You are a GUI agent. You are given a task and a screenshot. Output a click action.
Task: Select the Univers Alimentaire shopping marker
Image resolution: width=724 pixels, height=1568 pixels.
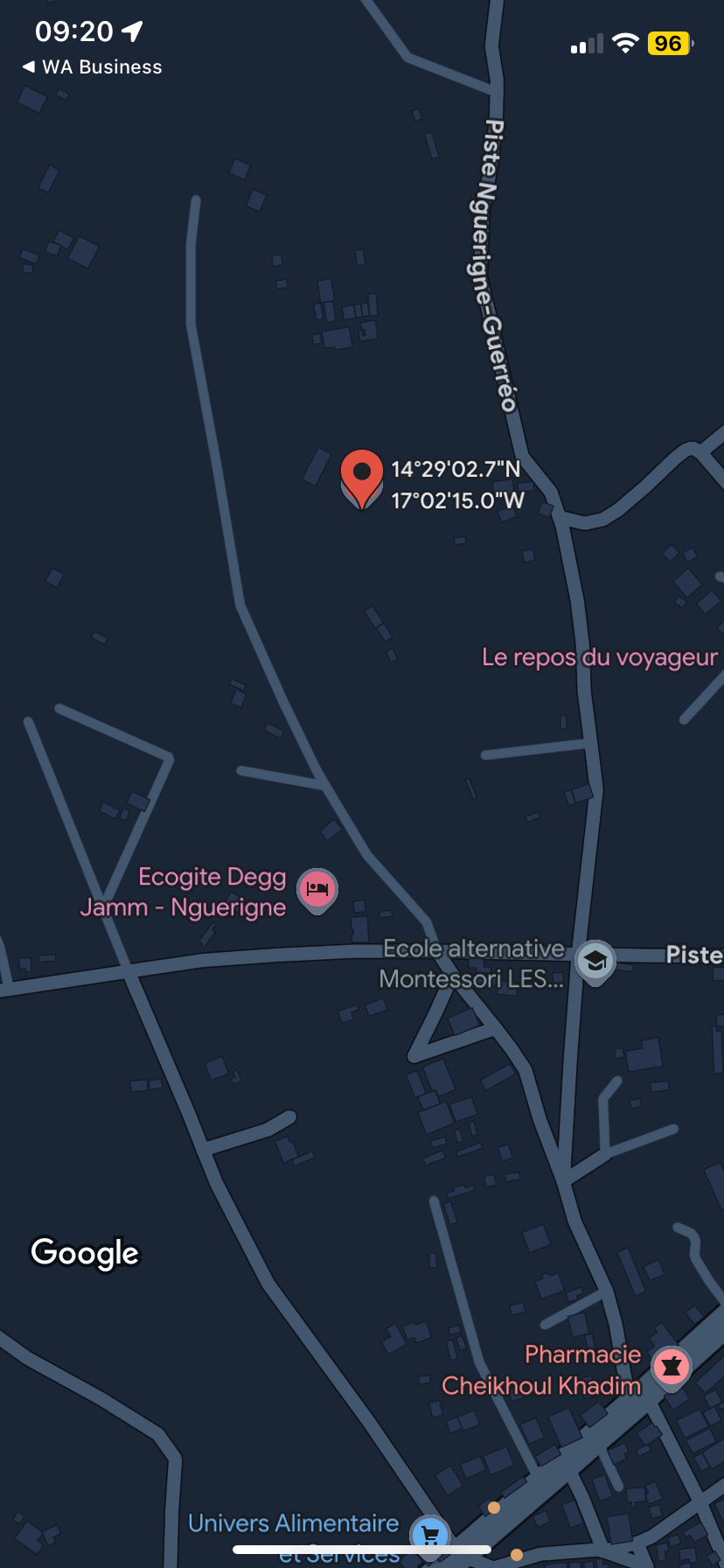(430, 1536)
